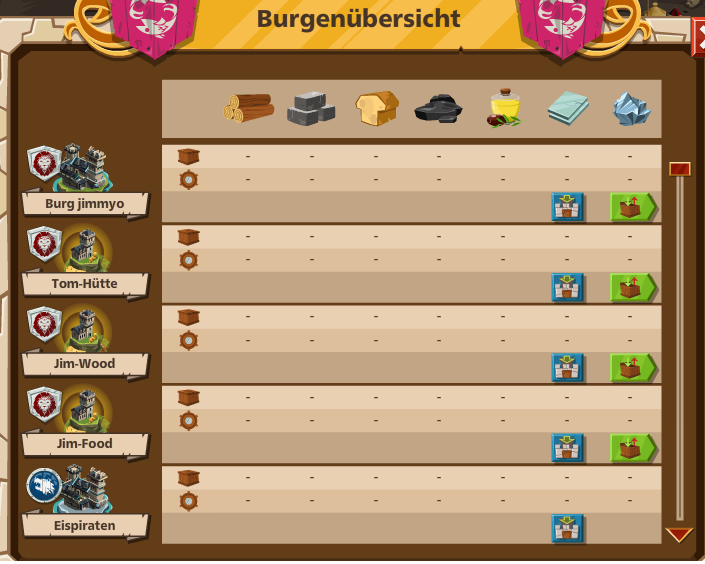Open the Tom-Hütte castle
This screenshot has width=705, height=564.
pyautogui.click(x=85, y=284)
